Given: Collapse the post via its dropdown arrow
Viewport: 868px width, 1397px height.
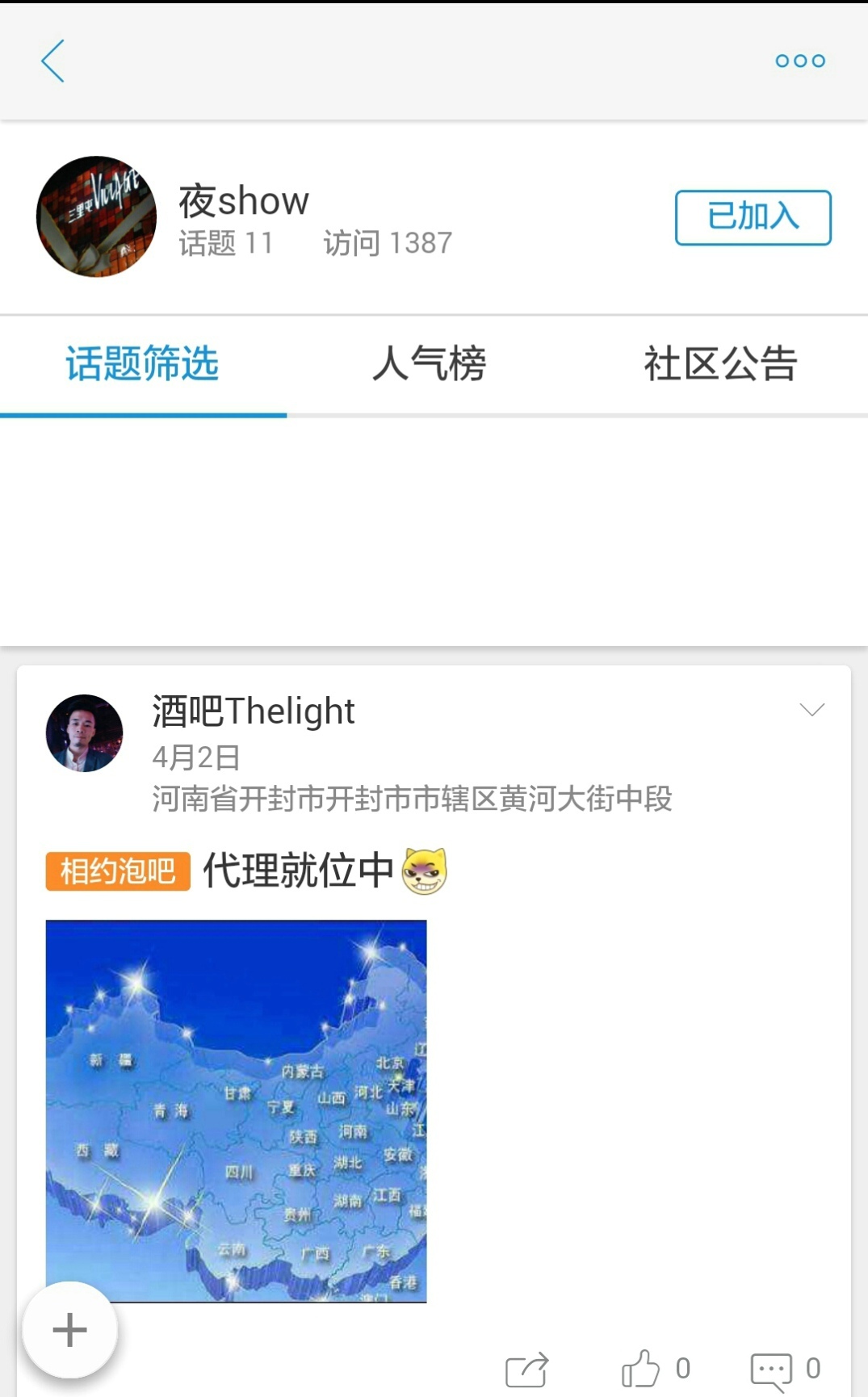Looking at the screenshot, I should [811, 711].
